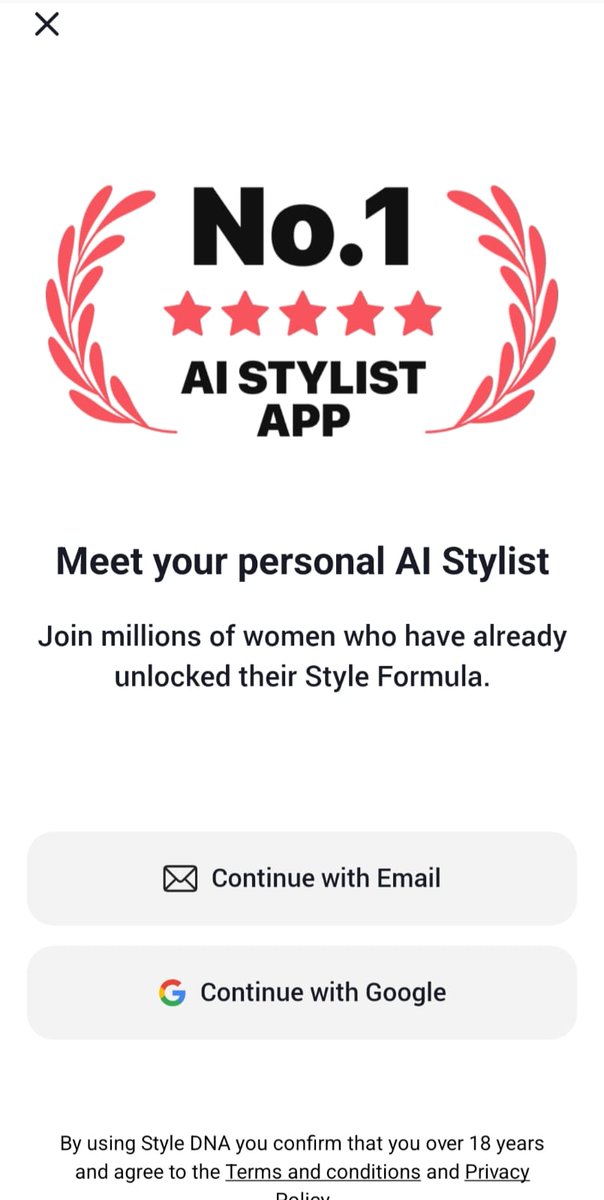Close the sign-up screen with the X
The height and width of the screenshot is (1200, 604).
coord(47,24)
